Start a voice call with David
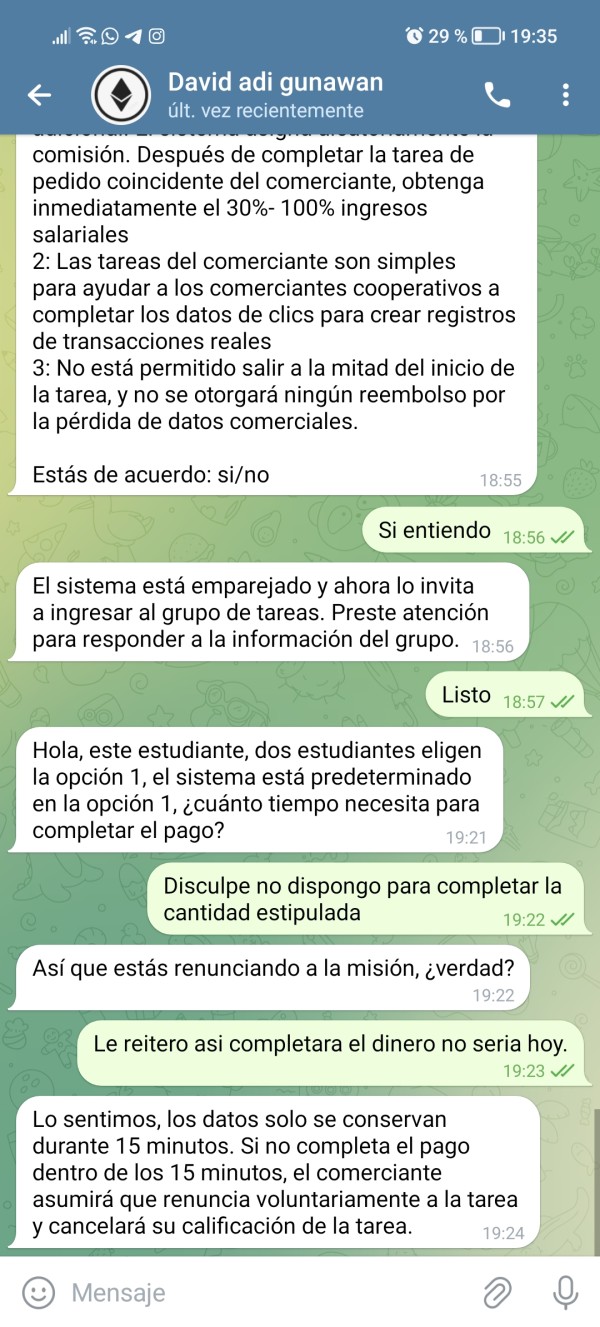Image resolution: width=600 pixels, height=1327 pixels. (x=497, y=95)
